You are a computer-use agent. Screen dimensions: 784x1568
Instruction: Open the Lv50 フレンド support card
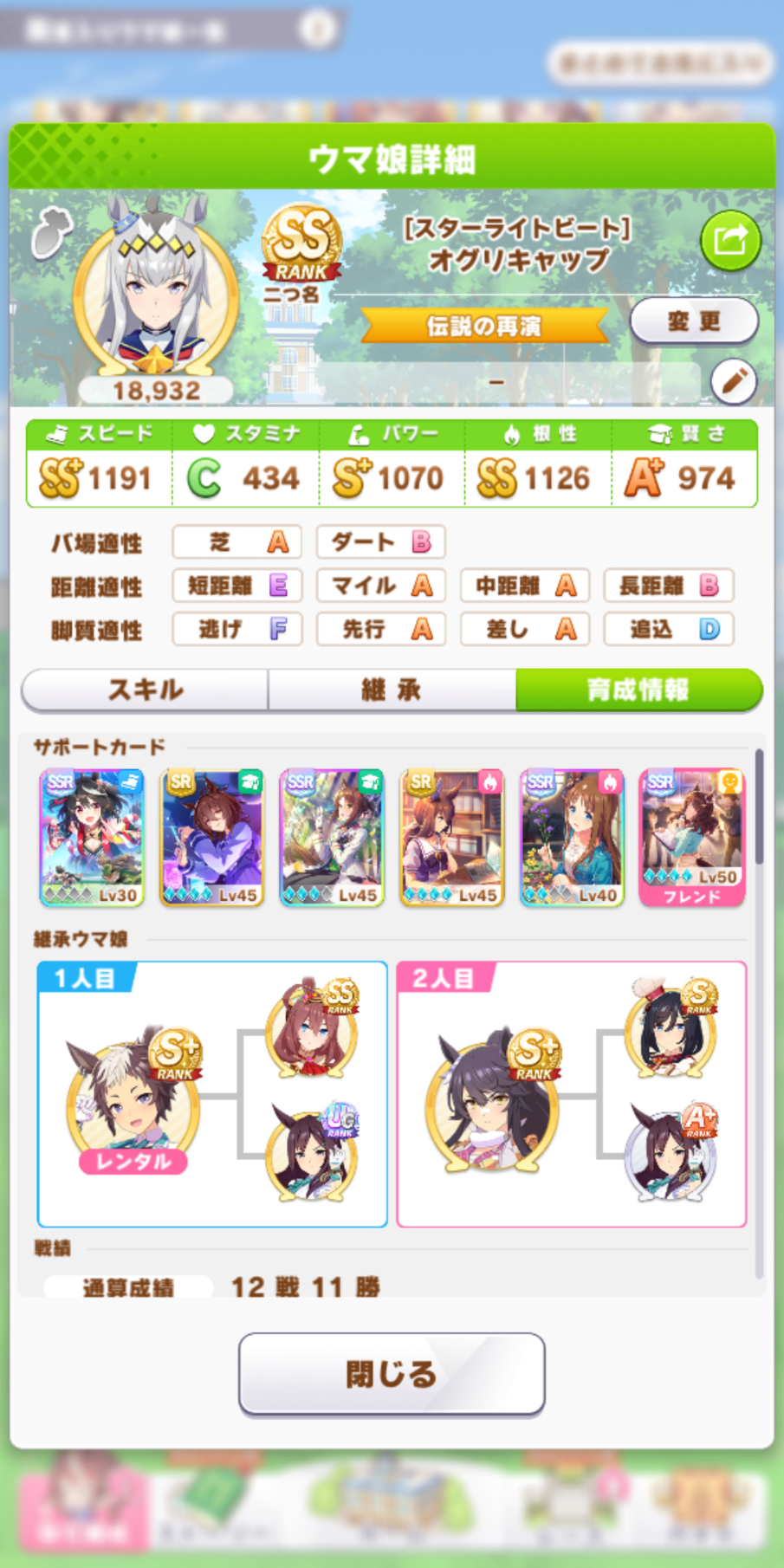point(692,838)
